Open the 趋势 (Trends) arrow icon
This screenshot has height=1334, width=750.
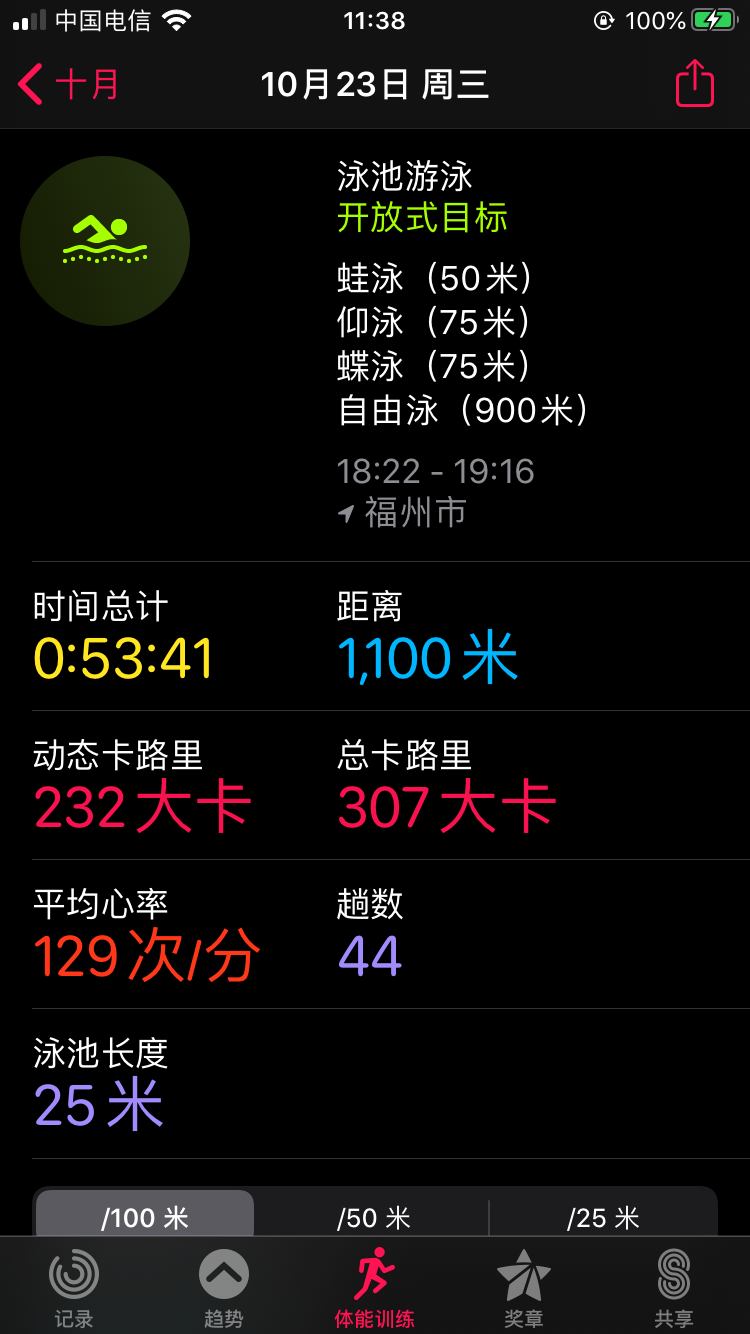click(224, 1274)
